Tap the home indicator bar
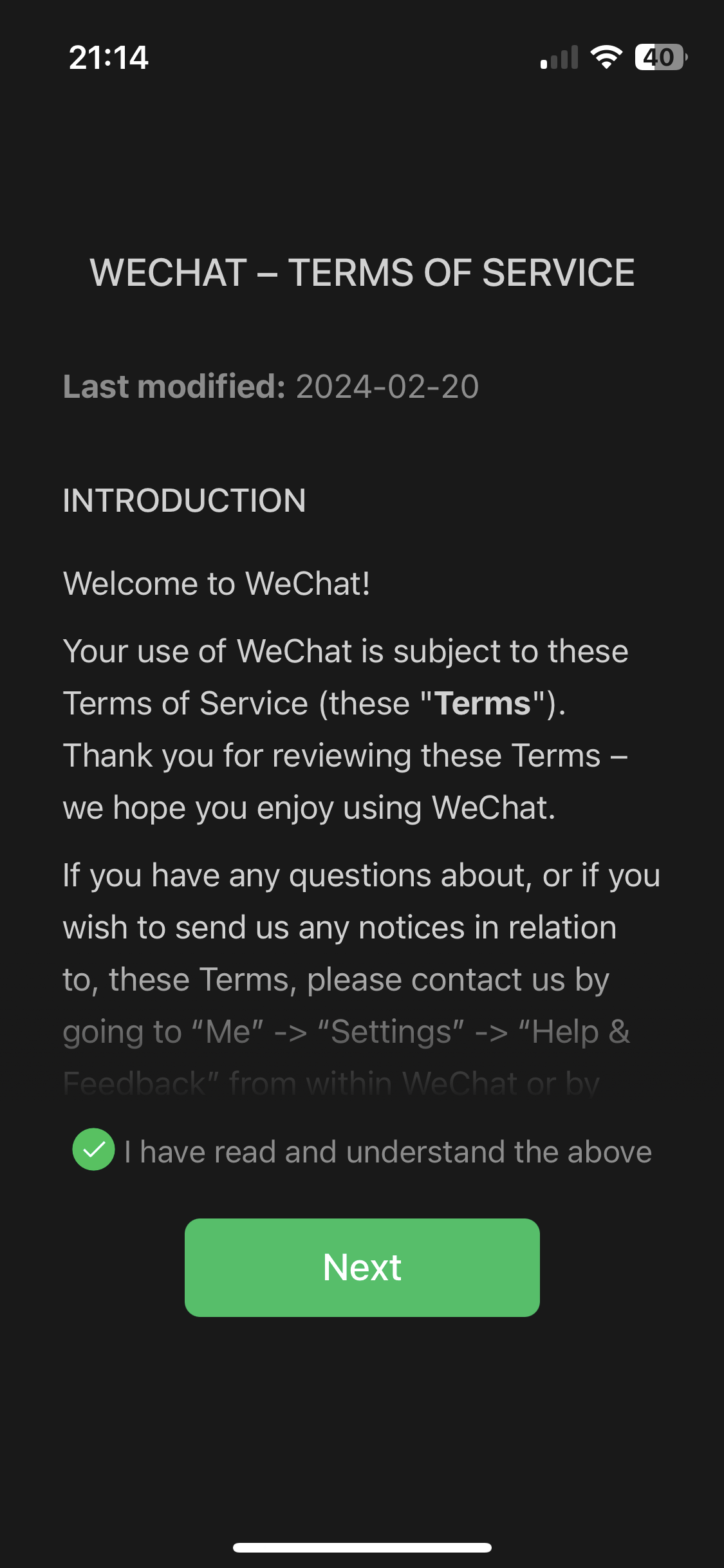This screenshot has height=1568, width=724. tap(362, 1546)
